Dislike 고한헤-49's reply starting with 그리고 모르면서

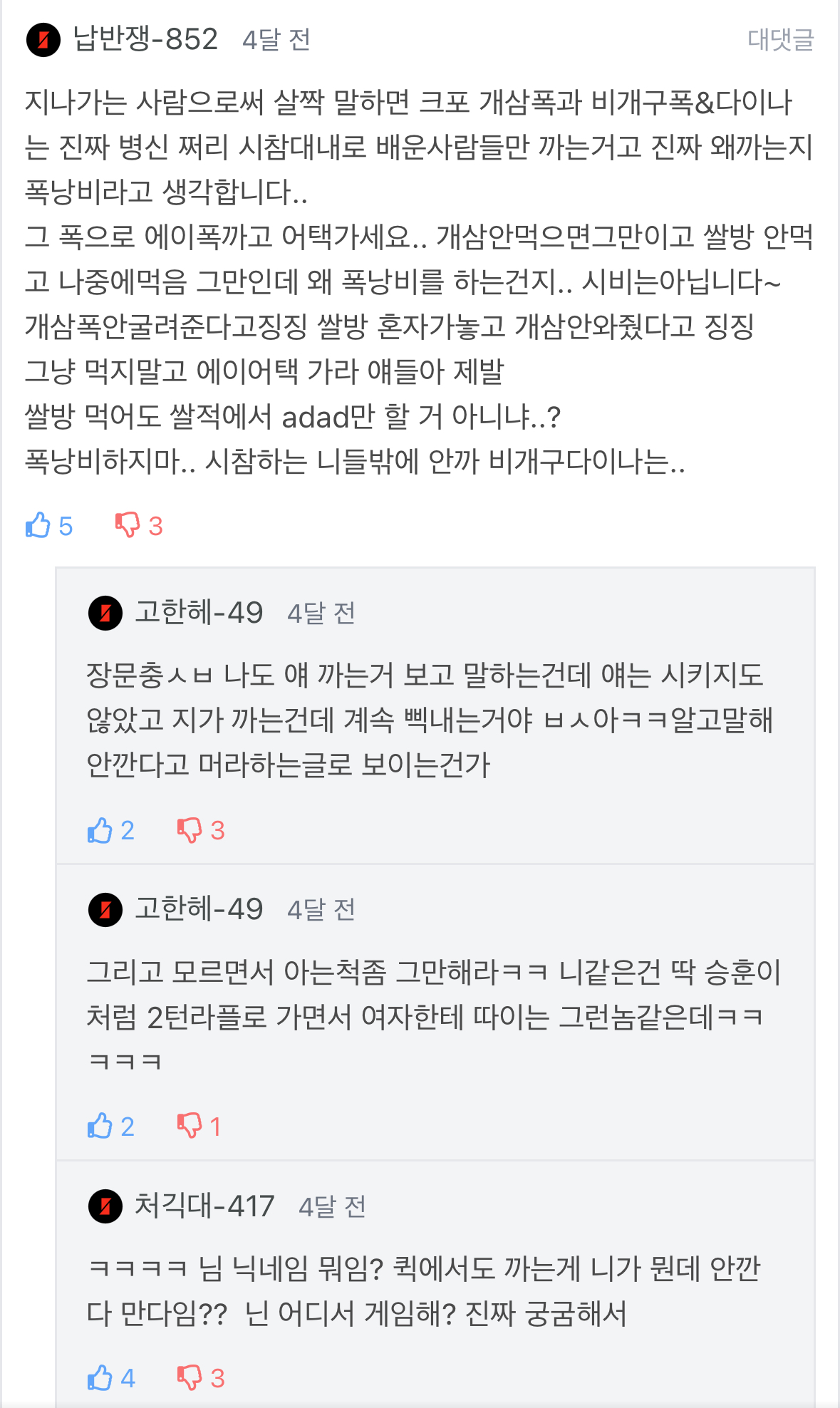tap(190, 1126)
